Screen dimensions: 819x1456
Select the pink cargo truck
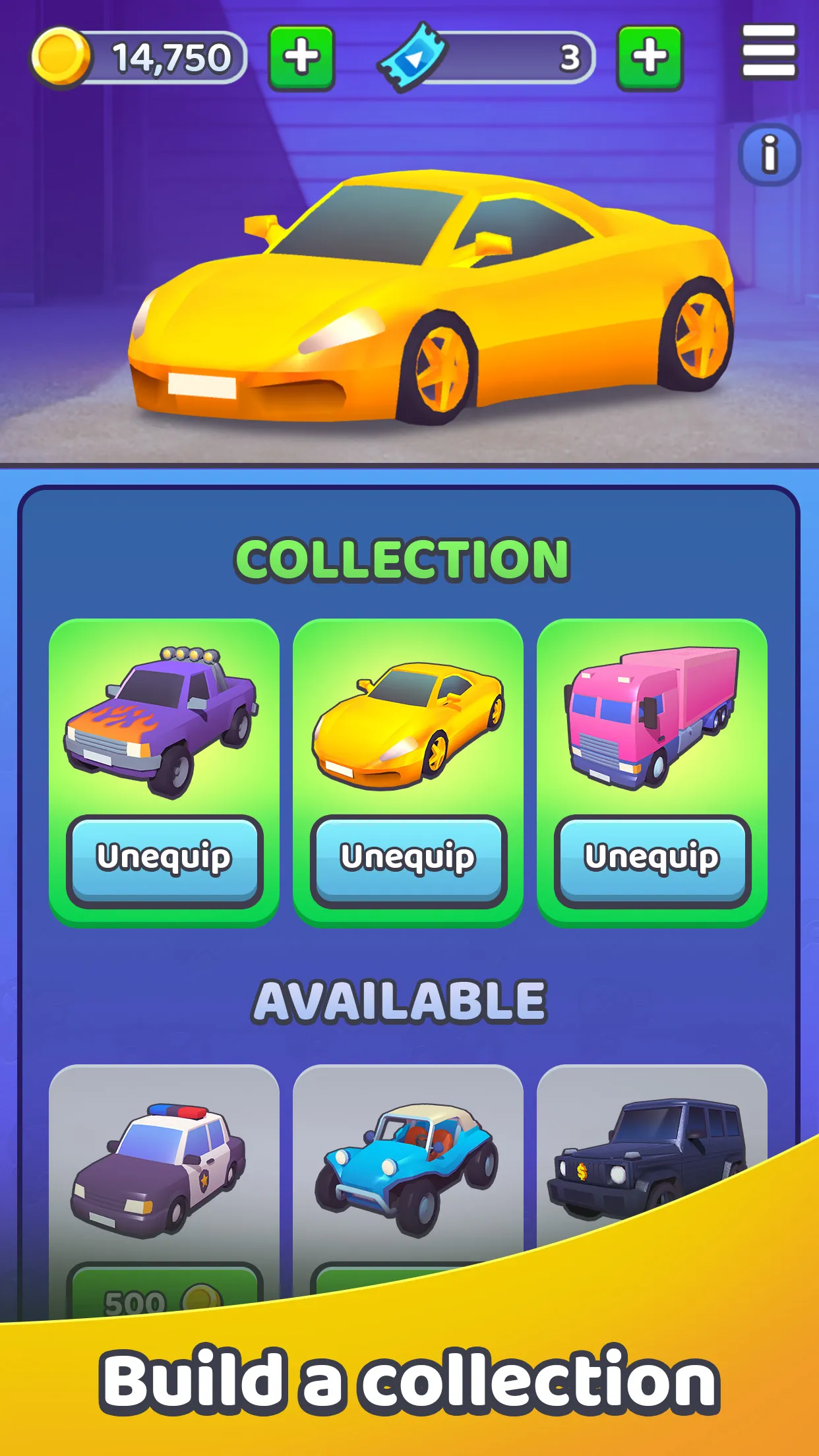tap(652, 725)
